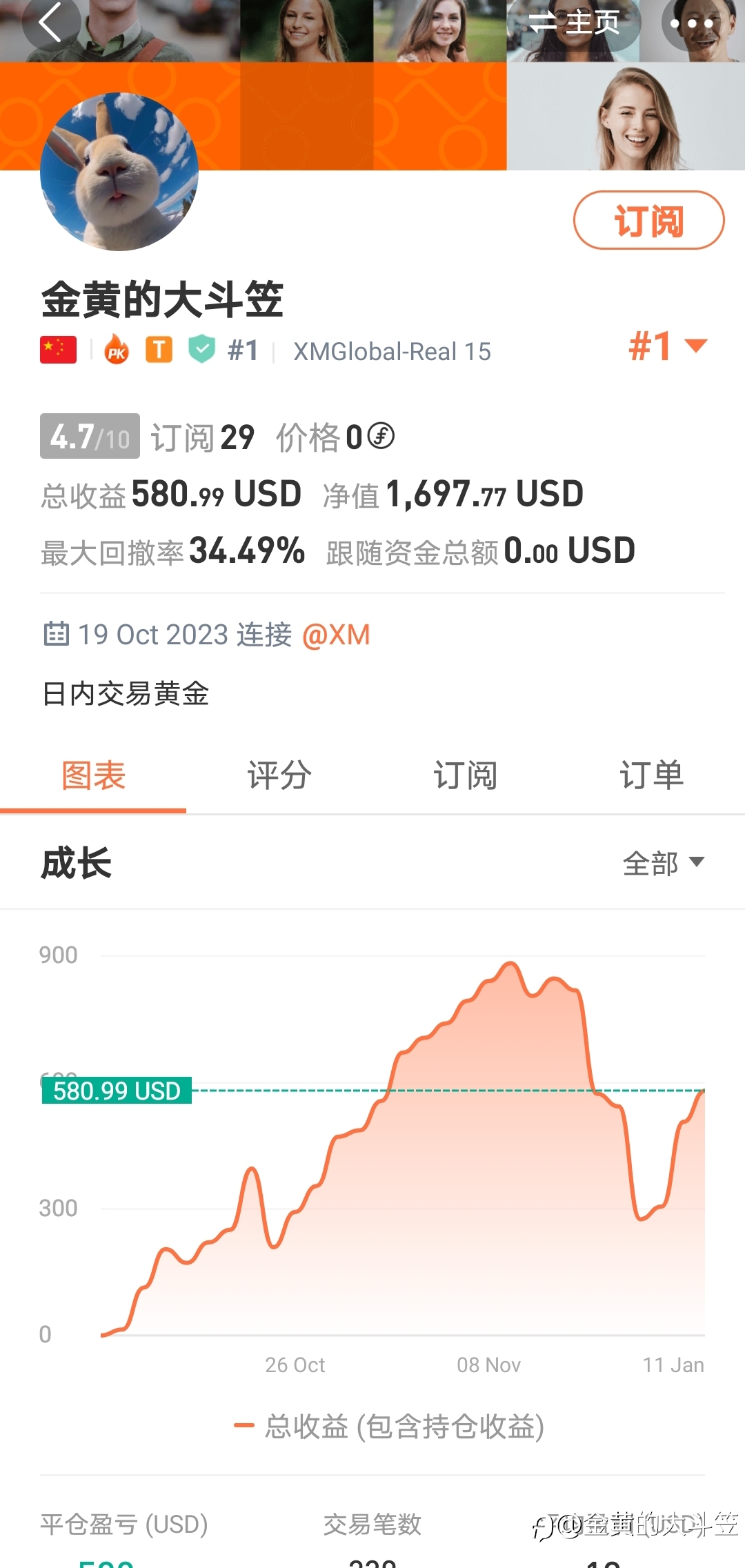Go back using the top-left arrow
The width and height of the screenshot is (745, 1568).
pyautogui.click(x=51, y=22)
